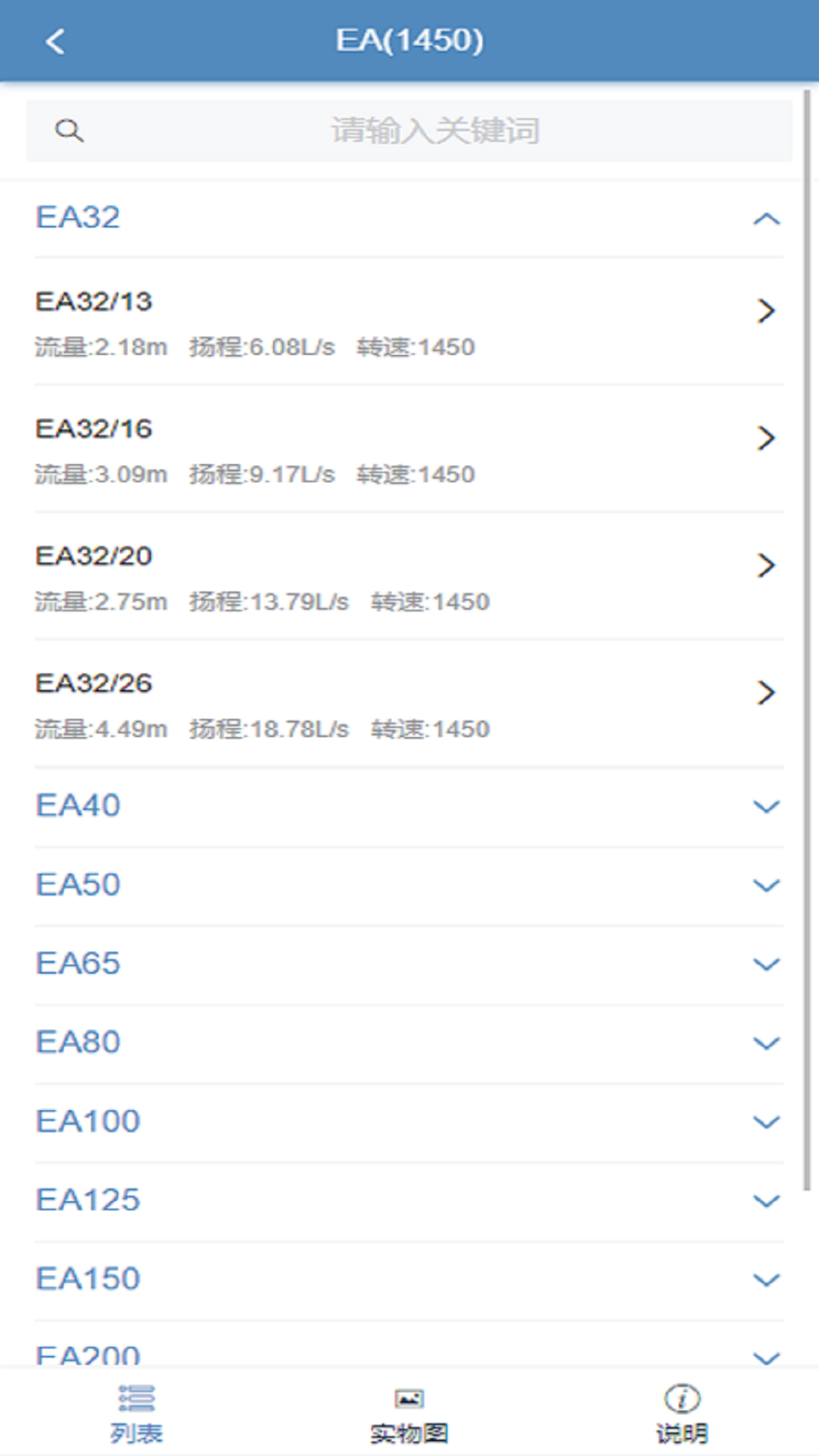Switch to the 实物图 tab
819x1456 pixels.
tap(409, 1424)
